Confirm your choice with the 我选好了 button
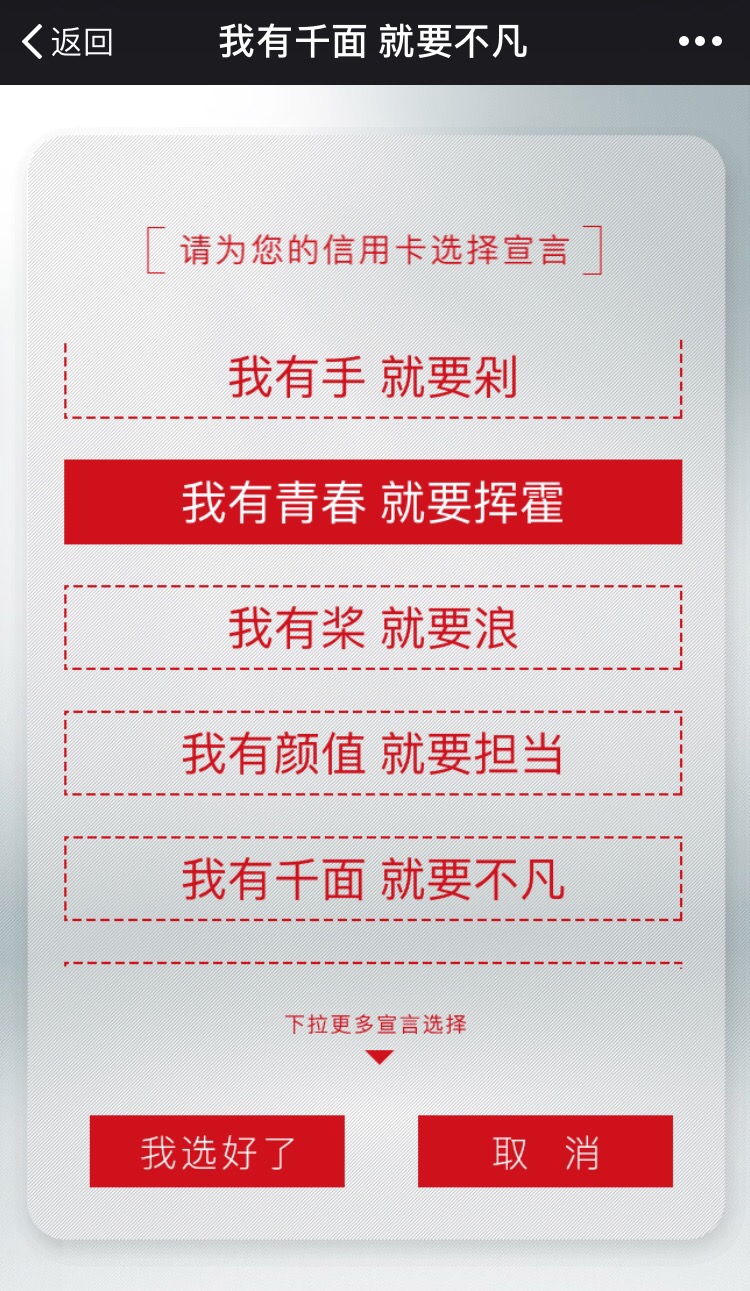750x1291 pixels. [x=218, y=1152]
